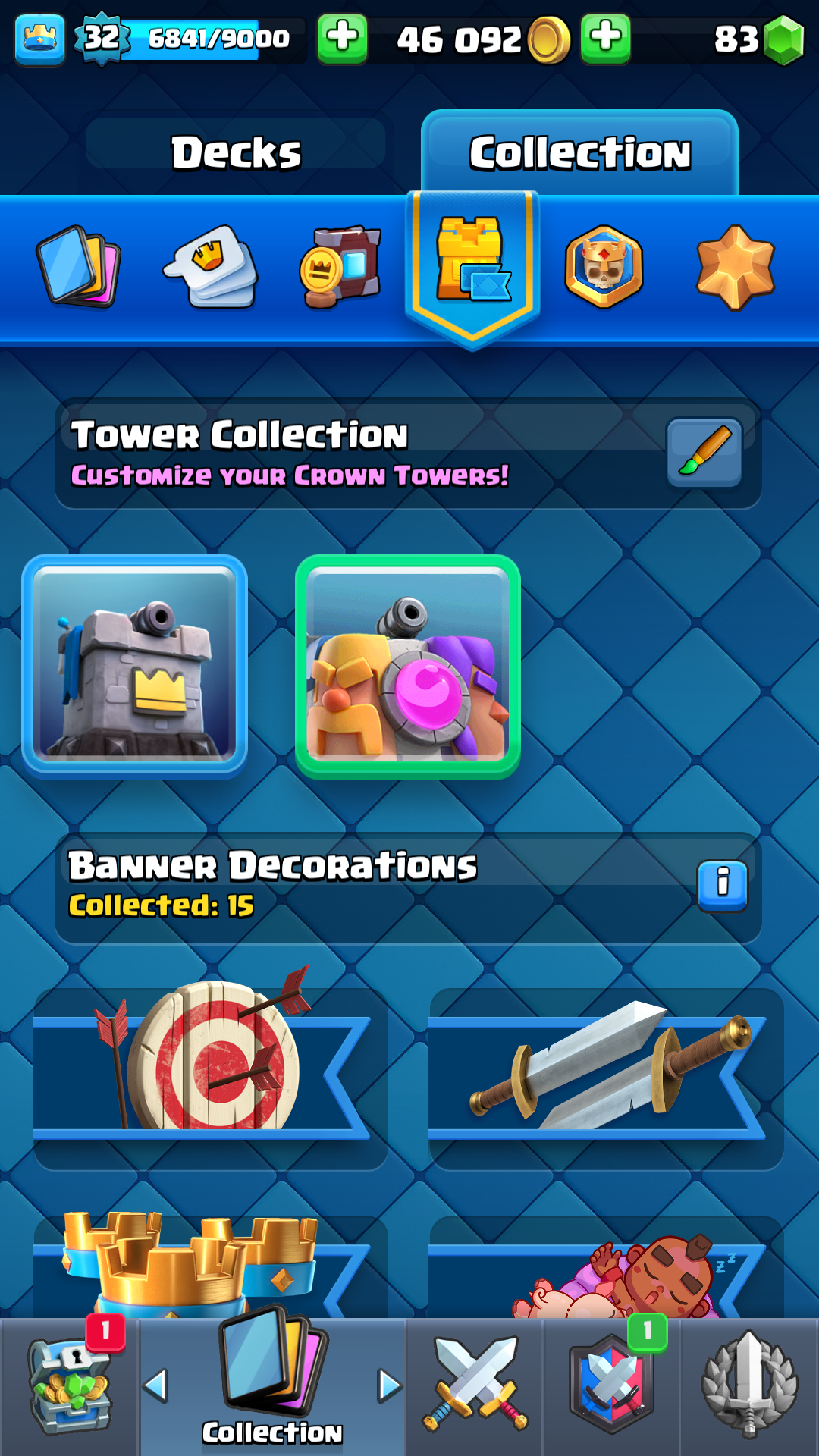This screenshot has width=819, height=1456.
Task: Open the orange star icon tab
Action: coord(735,267)
